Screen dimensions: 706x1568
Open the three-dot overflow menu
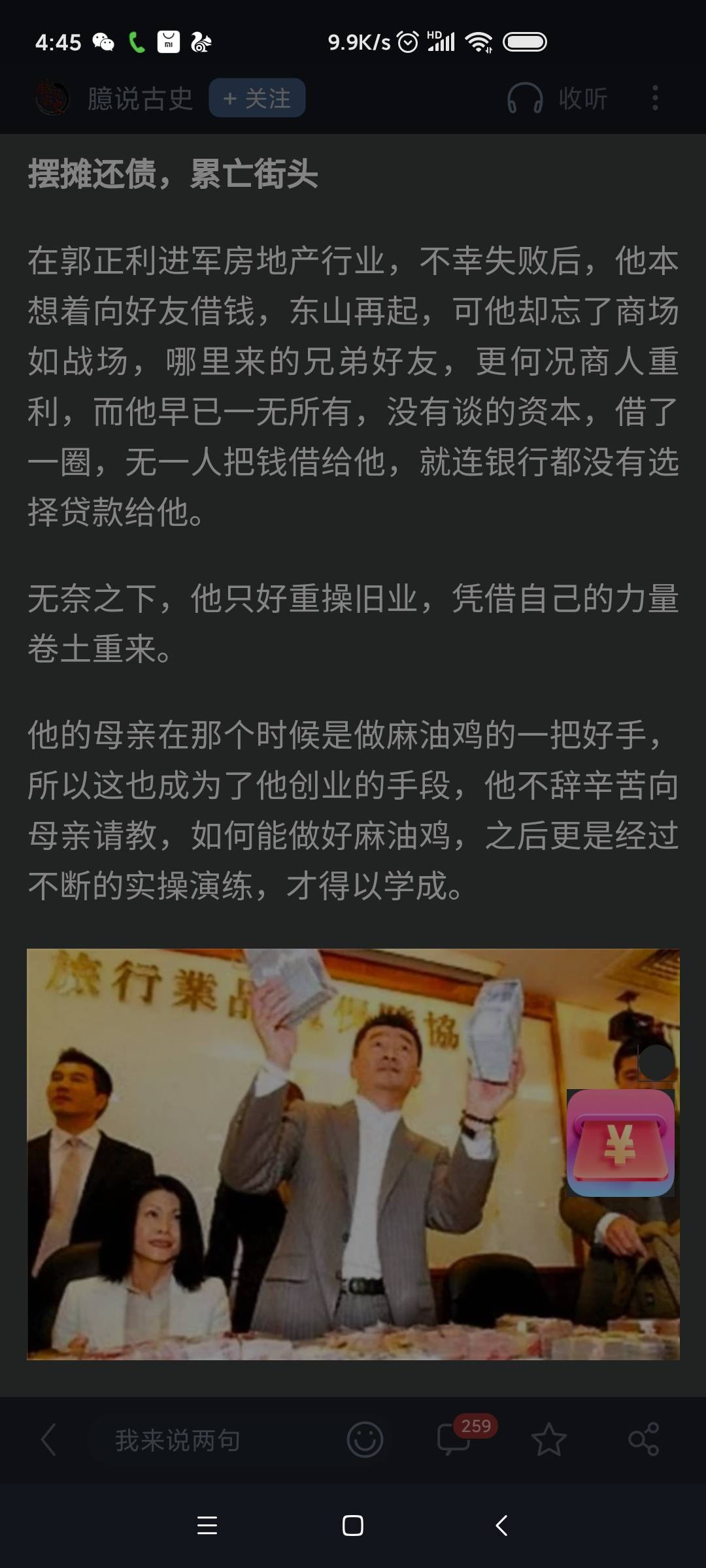pos(655,98)
